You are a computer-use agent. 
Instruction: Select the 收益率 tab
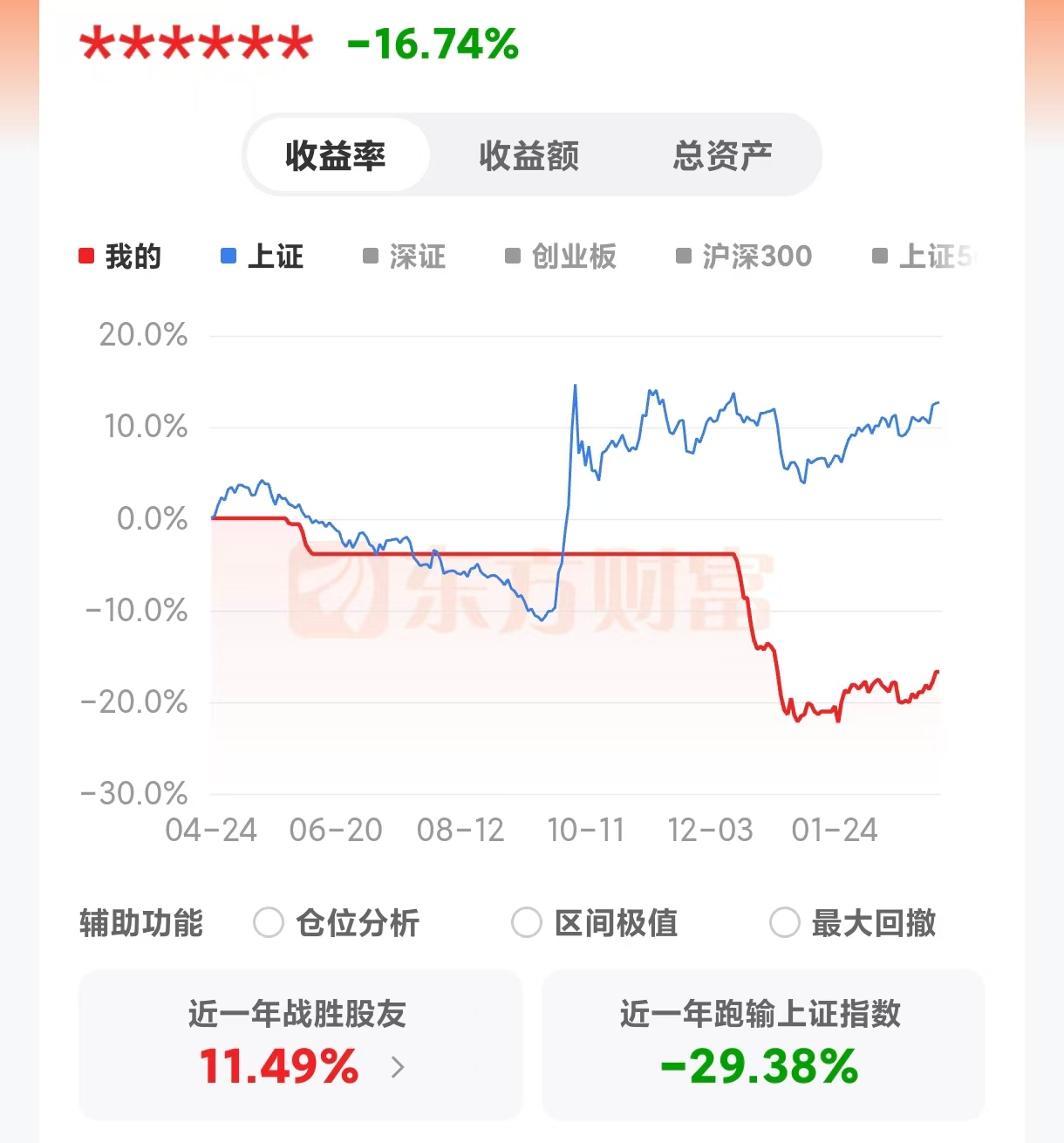point(337,155)
